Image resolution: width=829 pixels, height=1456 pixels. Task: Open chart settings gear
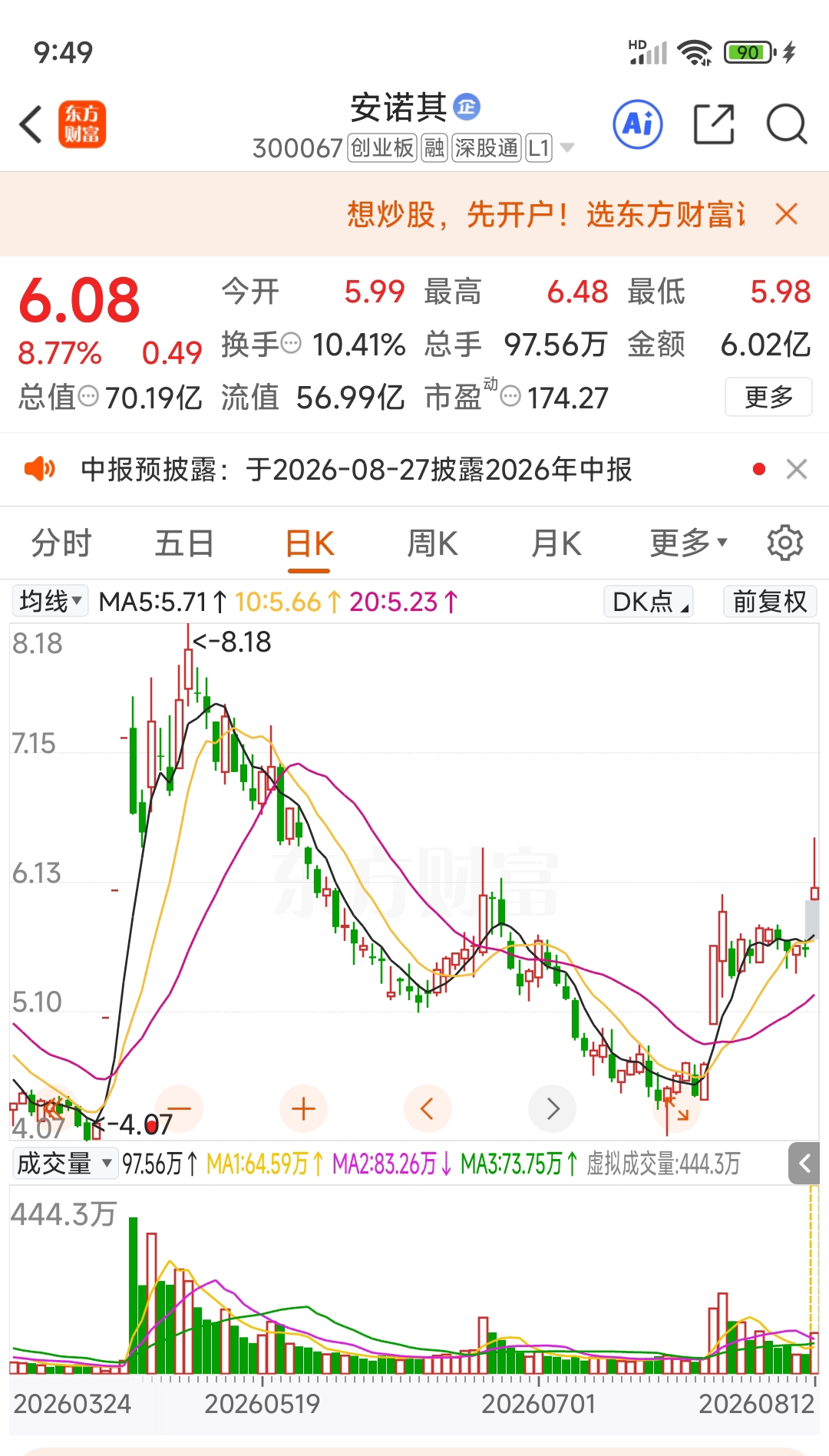pos(785,543)
